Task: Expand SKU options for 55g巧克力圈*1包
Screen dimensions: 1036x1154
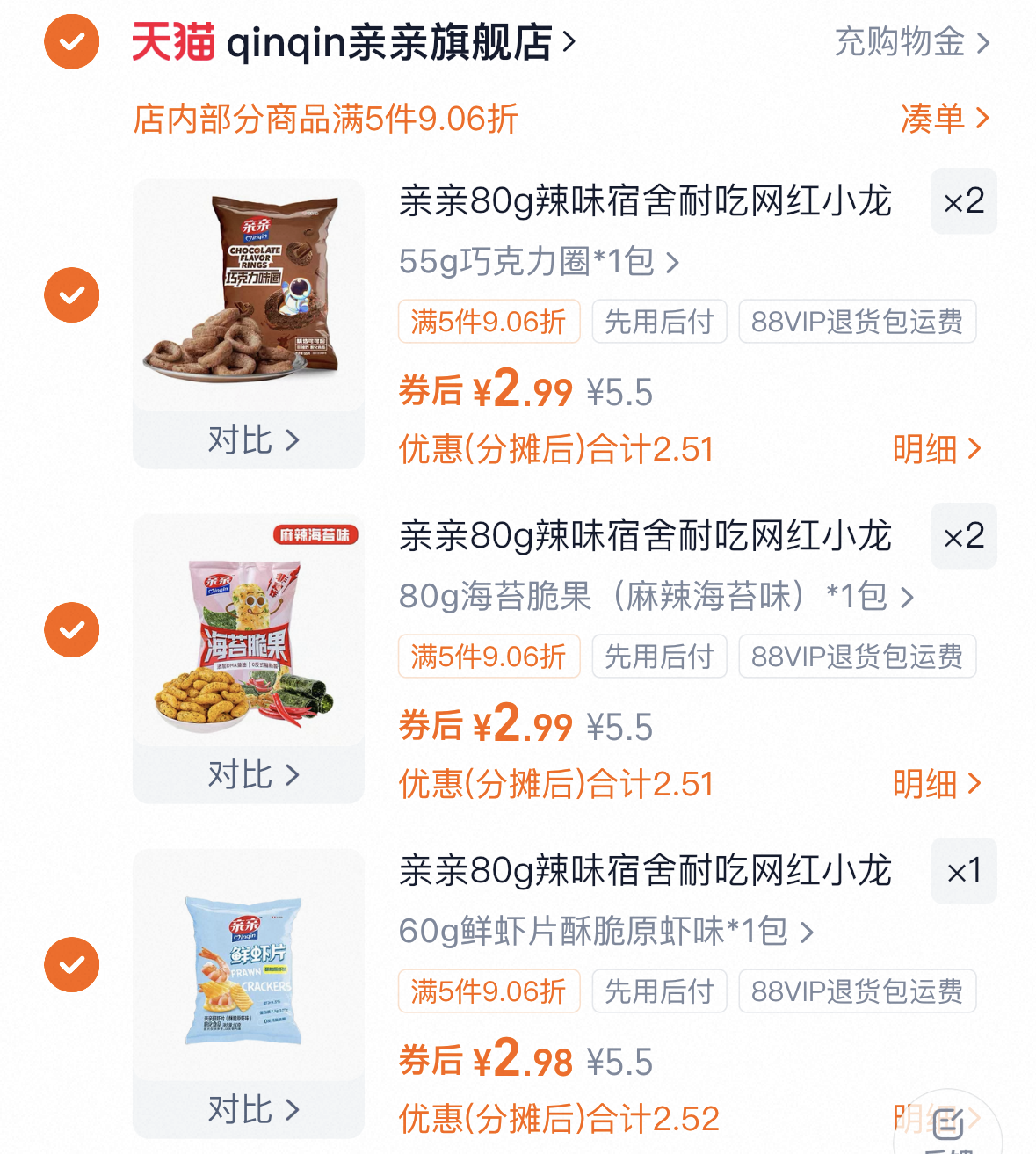Action: (x=541, y=261)
